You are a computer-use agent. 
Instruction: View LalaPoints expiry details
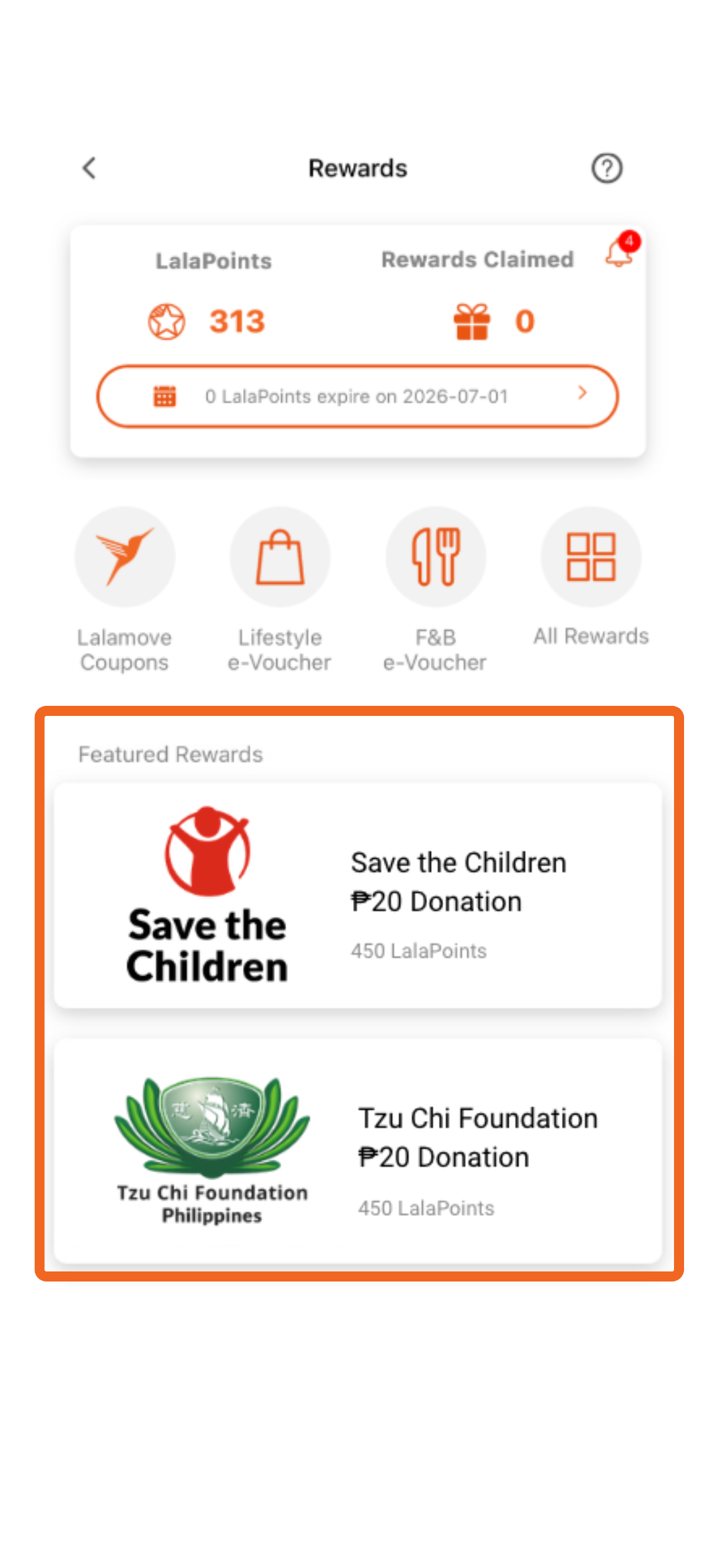[358, 396]
